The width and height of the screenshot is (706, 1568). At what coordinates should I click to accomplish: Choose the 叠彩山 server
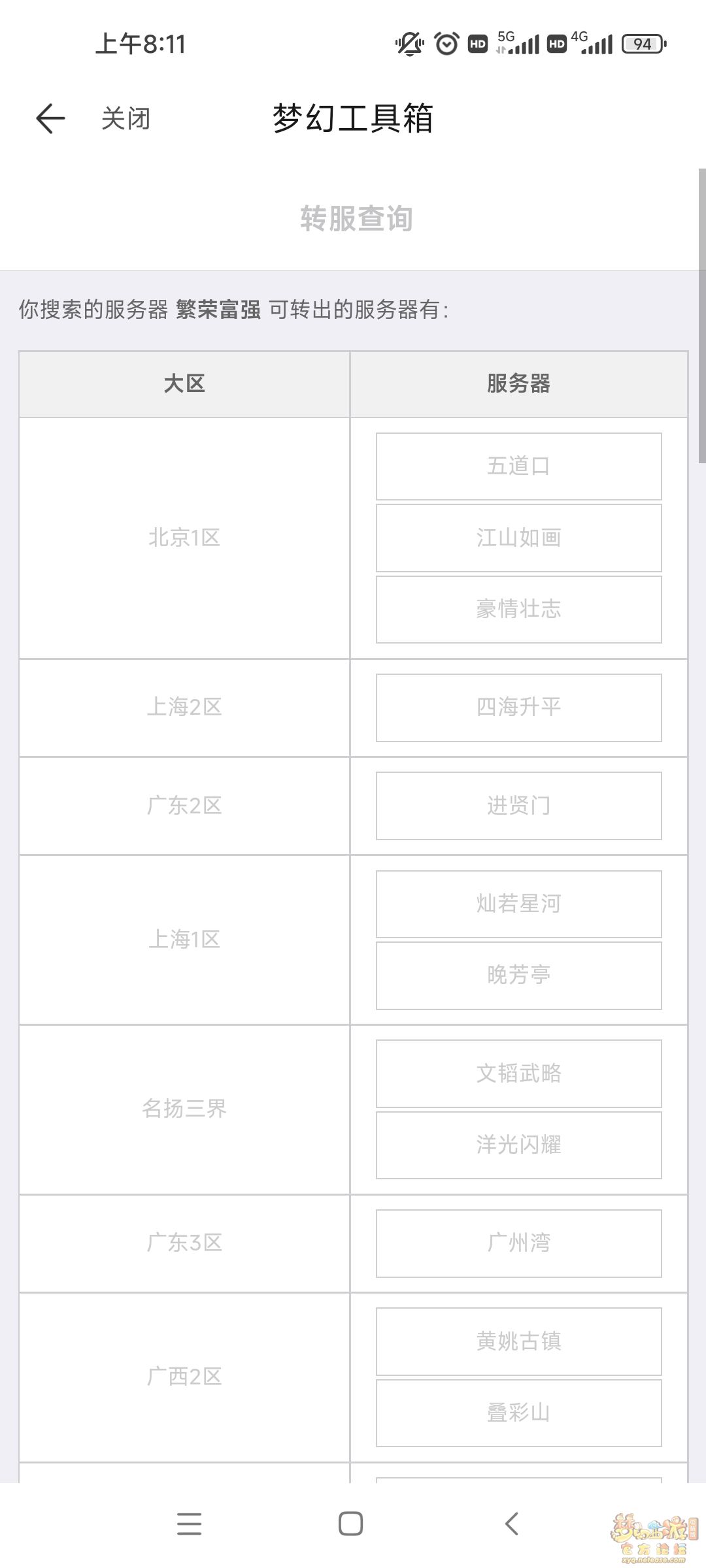point(518,1413)
